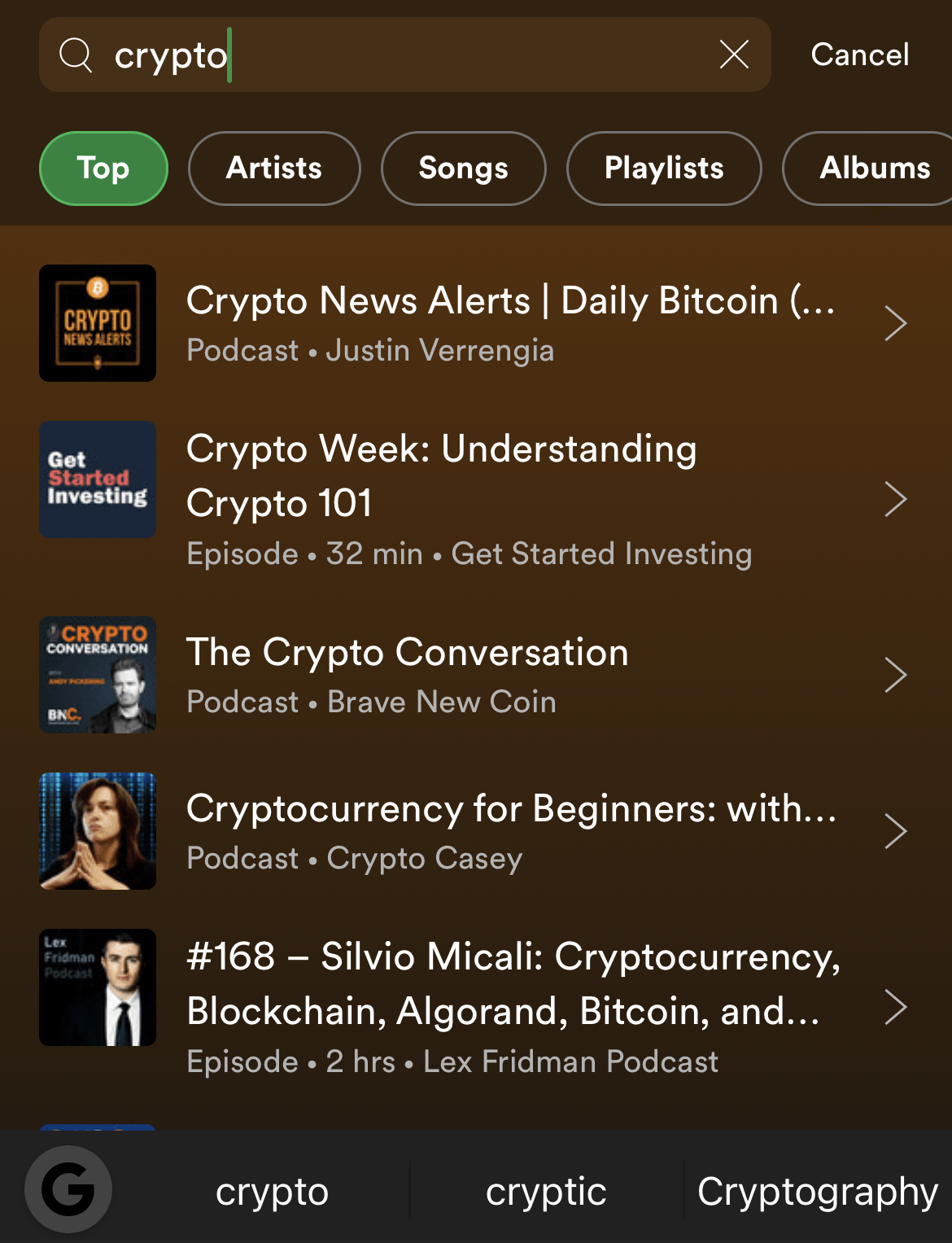Select the Top filter chip

[x=103, y=169]
